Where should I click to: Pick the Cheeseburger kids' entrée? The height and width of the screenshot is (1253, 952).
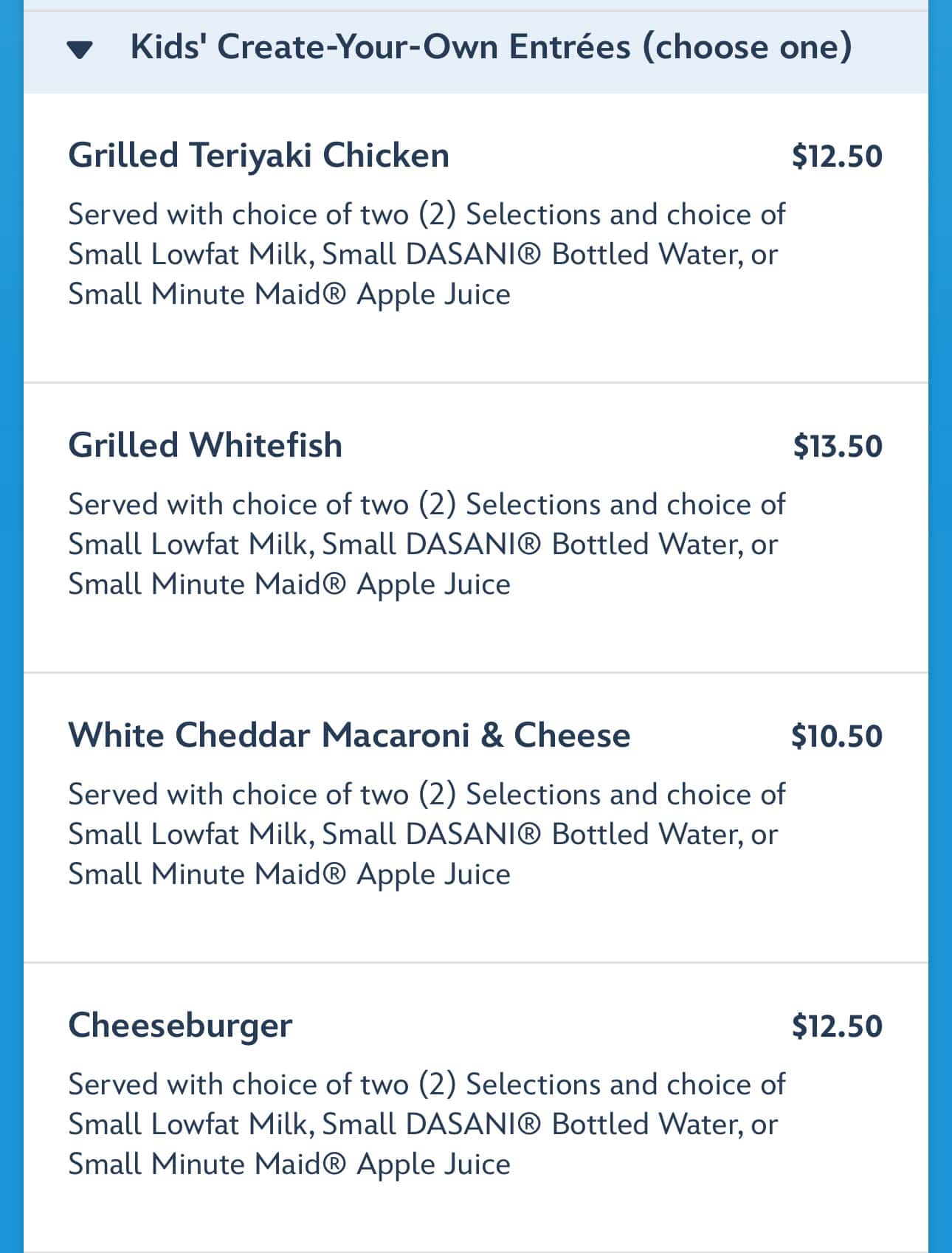[180, 1026]
